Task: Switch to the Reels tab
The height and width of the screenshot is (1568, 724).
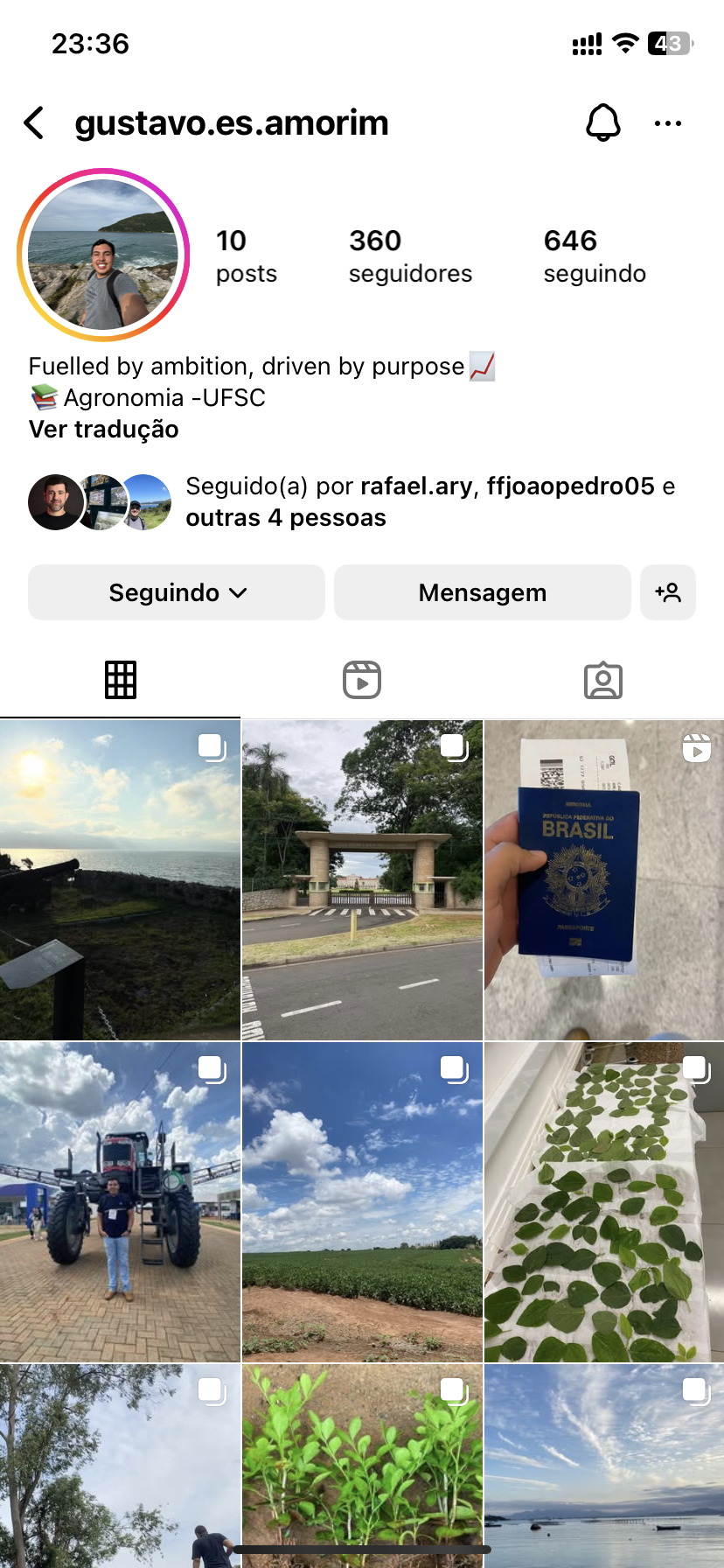Action: tap(361, 680)
